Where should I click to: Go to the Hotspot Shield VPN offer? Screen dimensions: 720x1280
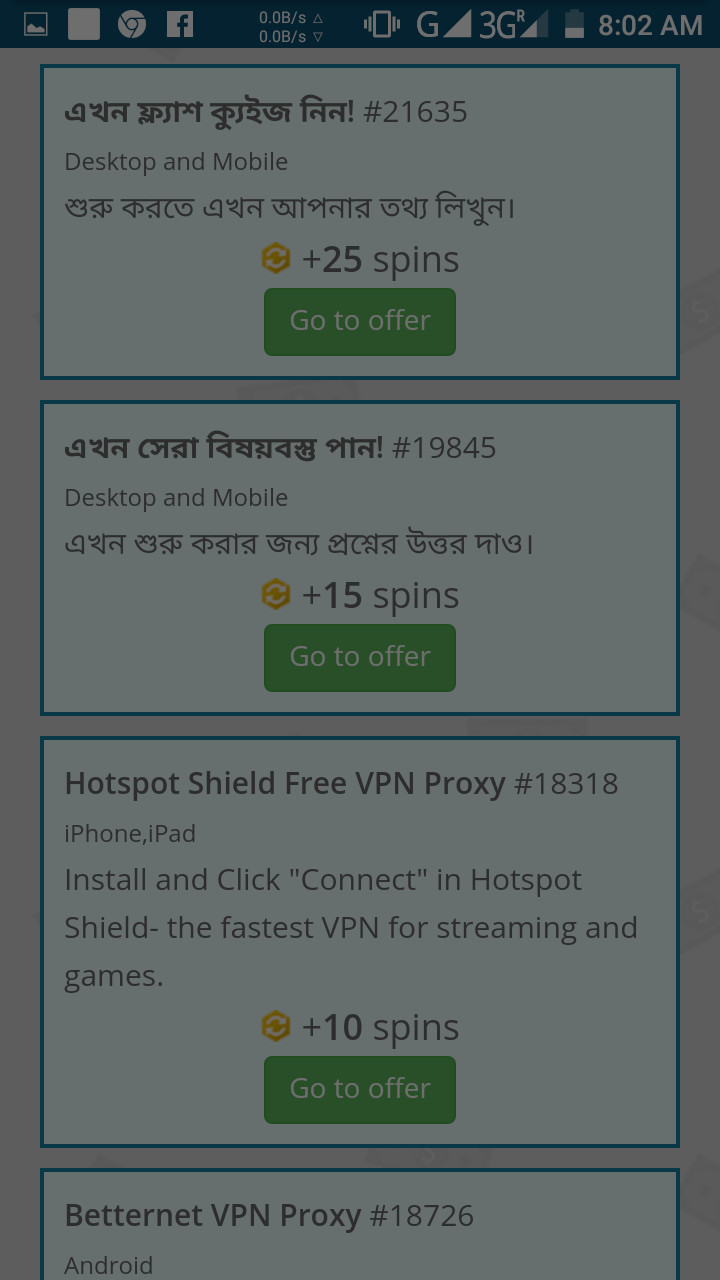click(359, 1089)
